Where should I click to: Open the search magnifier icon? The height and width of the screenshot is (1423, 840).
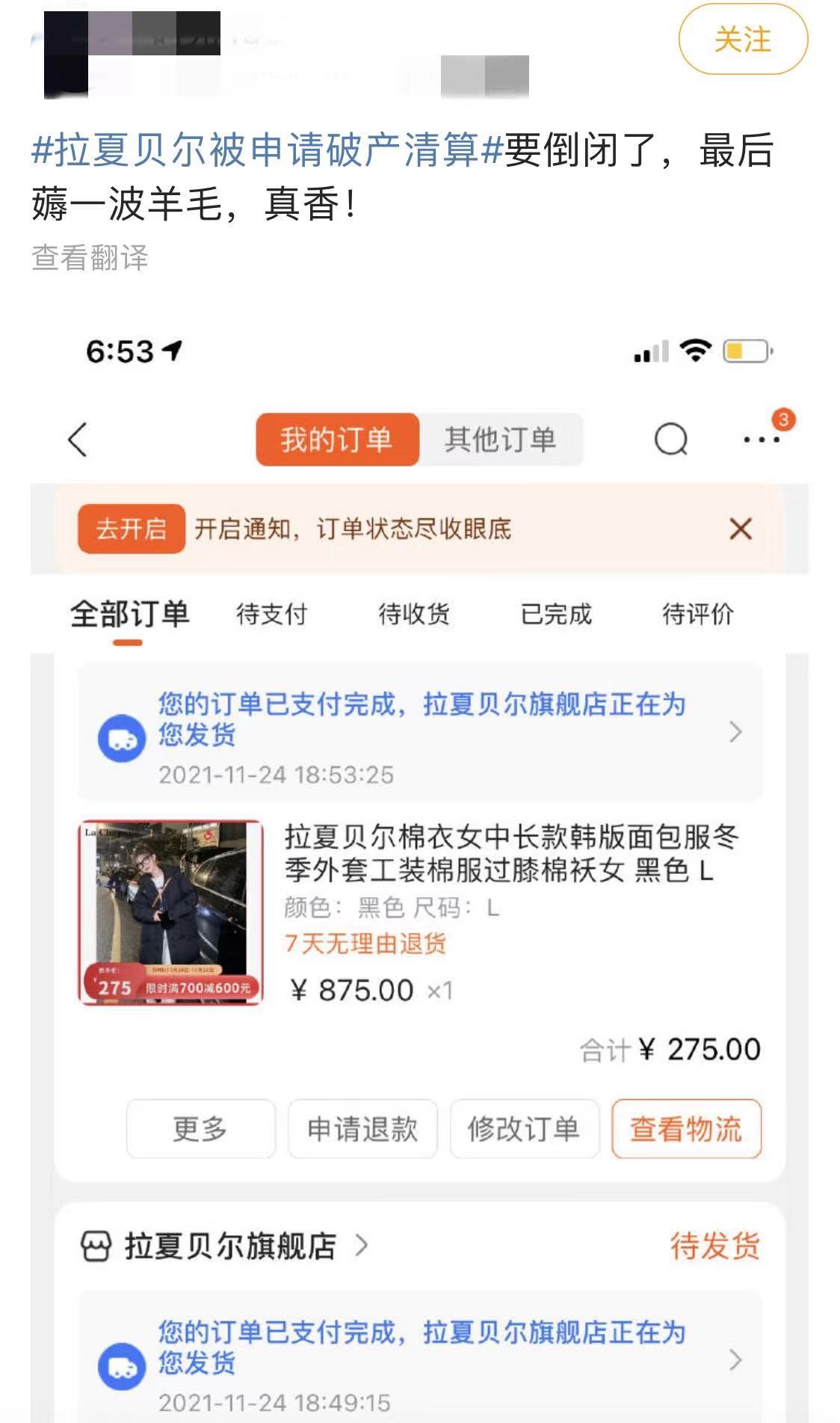click(671, 440)
